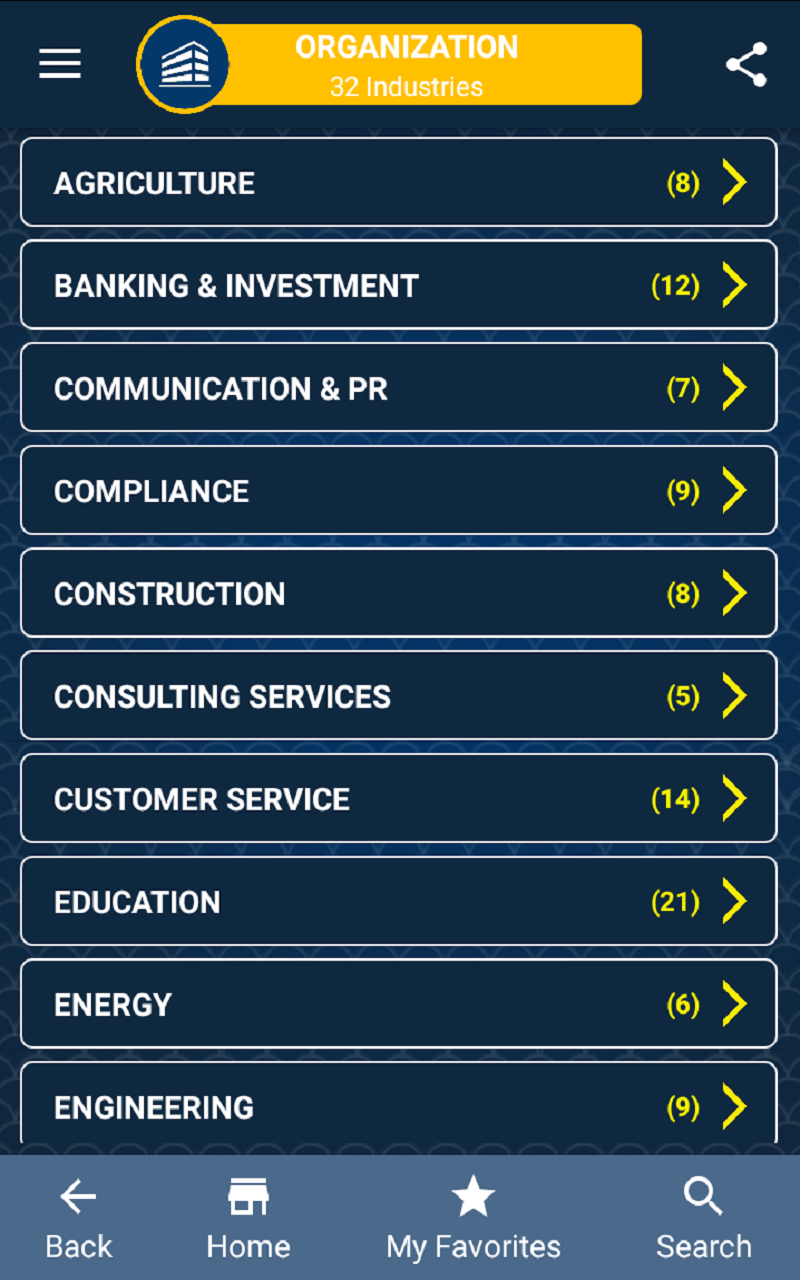Tap the count badge on EDUCATION
Viewport: 800px width, 1280px height.
(677, 901)
